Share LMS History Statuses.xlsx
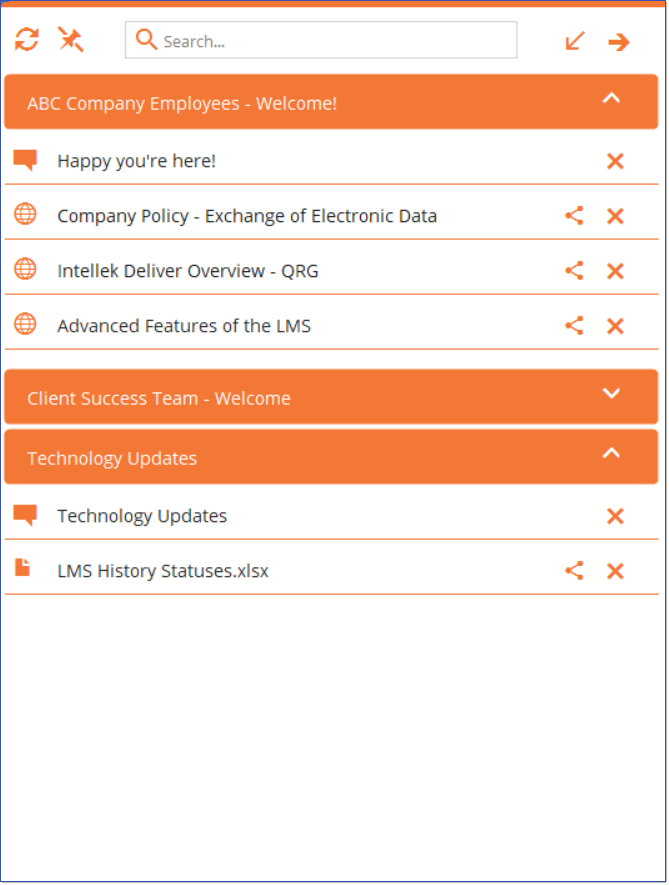The image size is (669, 885). tap(574, 571)
